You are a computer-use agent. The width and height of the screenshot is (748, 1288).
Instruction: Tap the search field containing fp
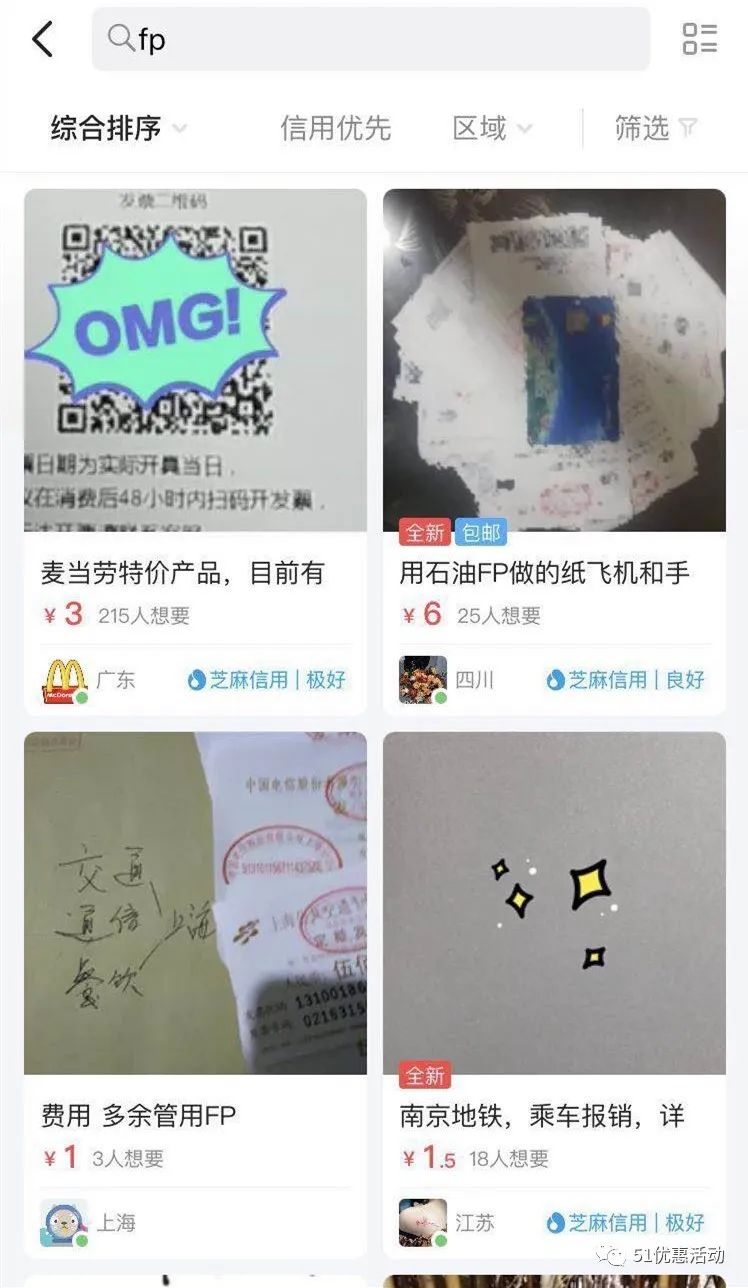[x=370, y=40]
